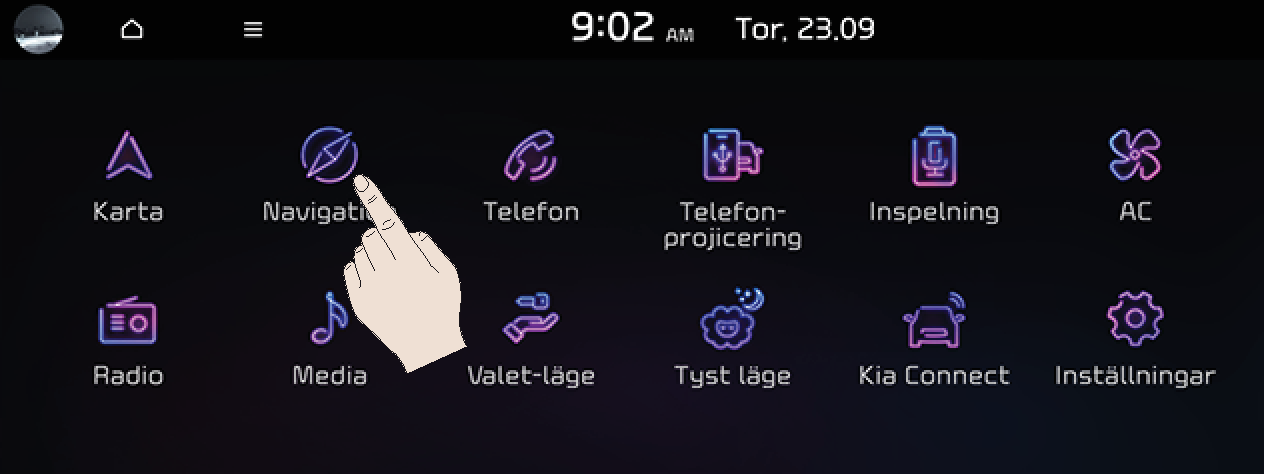Screen dimensions: 1264x474
Task: Open Tyst läge
Action: pos(732,339)
